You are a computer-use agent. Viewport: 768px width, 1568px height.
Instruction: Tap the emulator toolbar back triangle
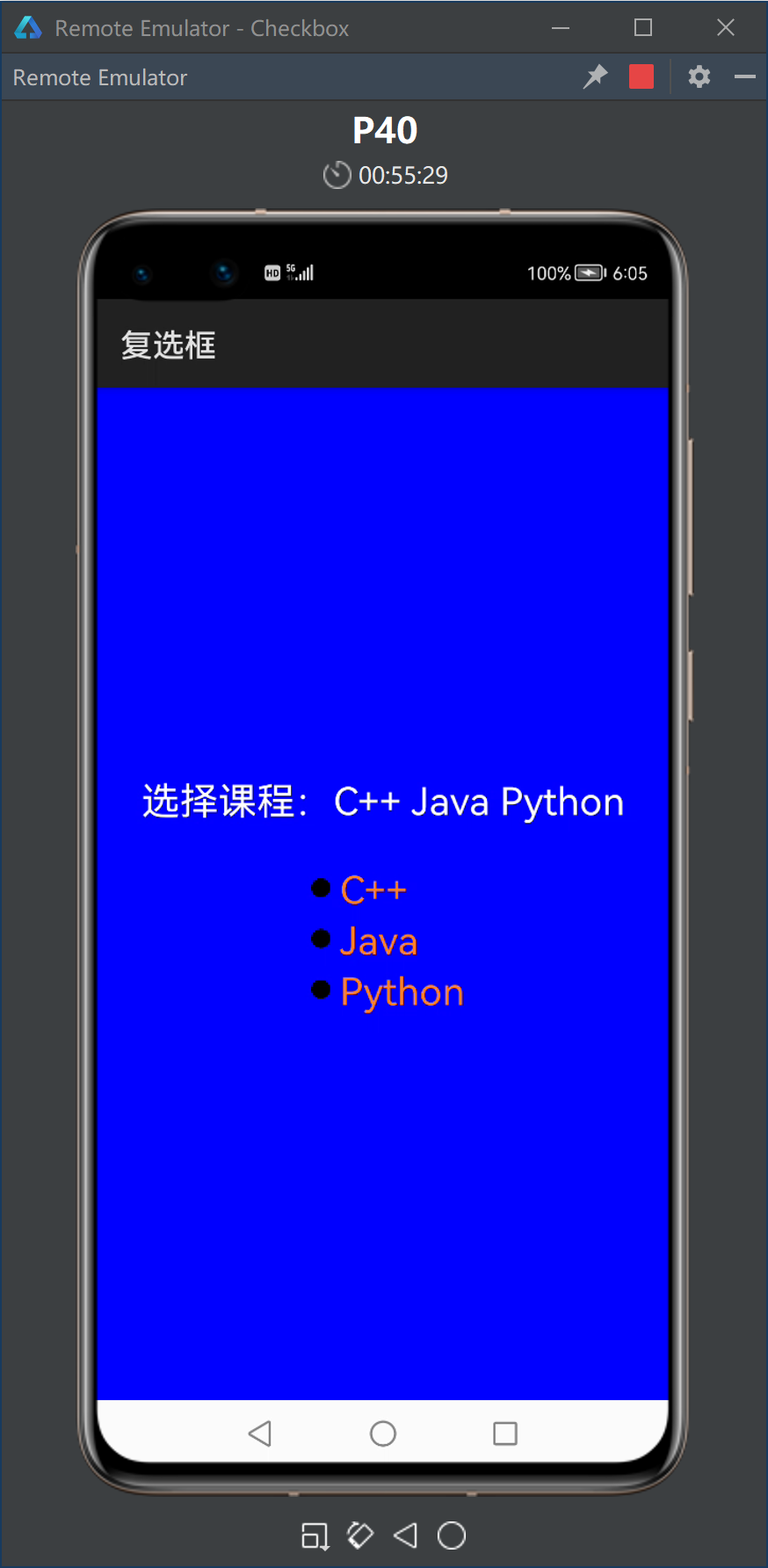[405, 1535]
